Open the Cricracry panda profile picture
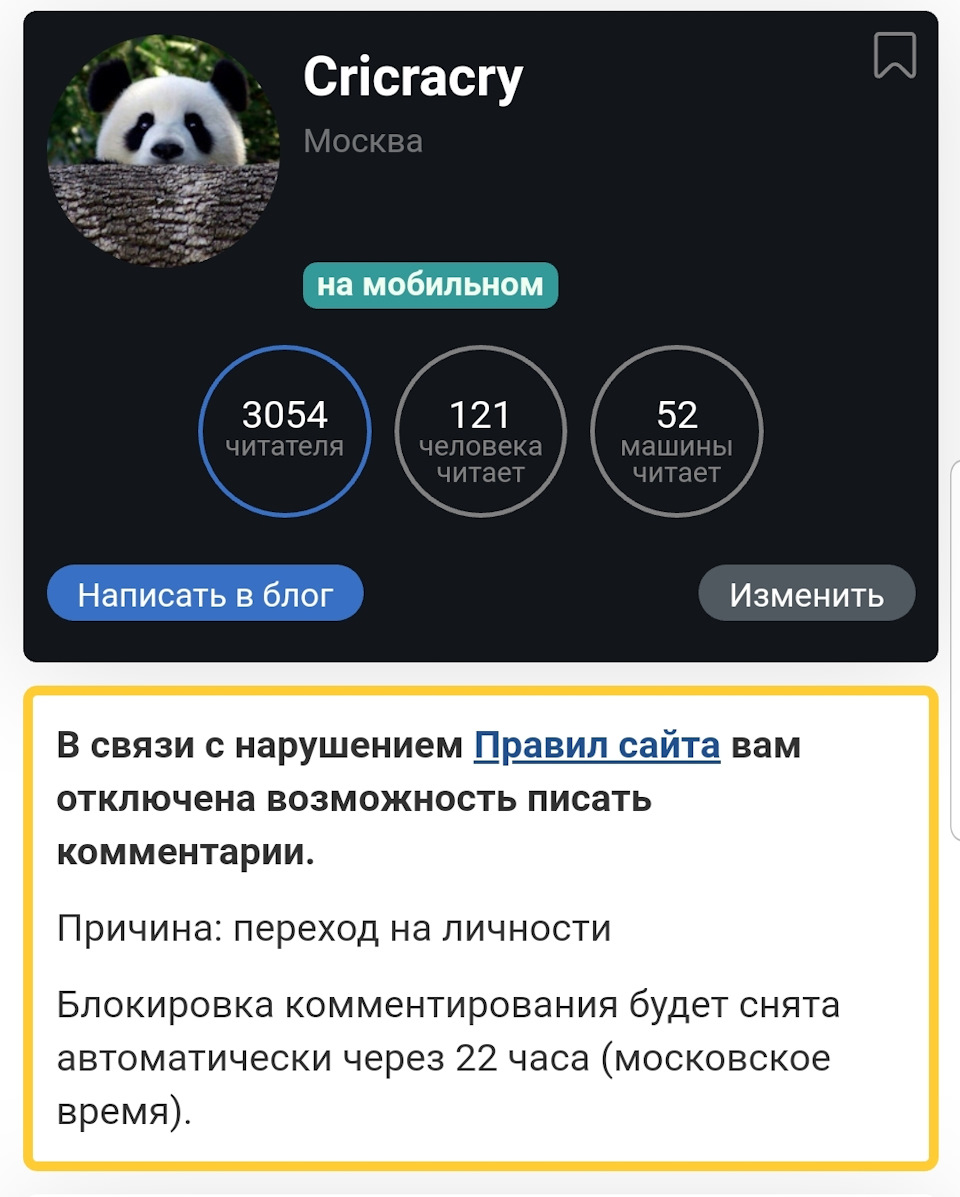 point(163,150)
